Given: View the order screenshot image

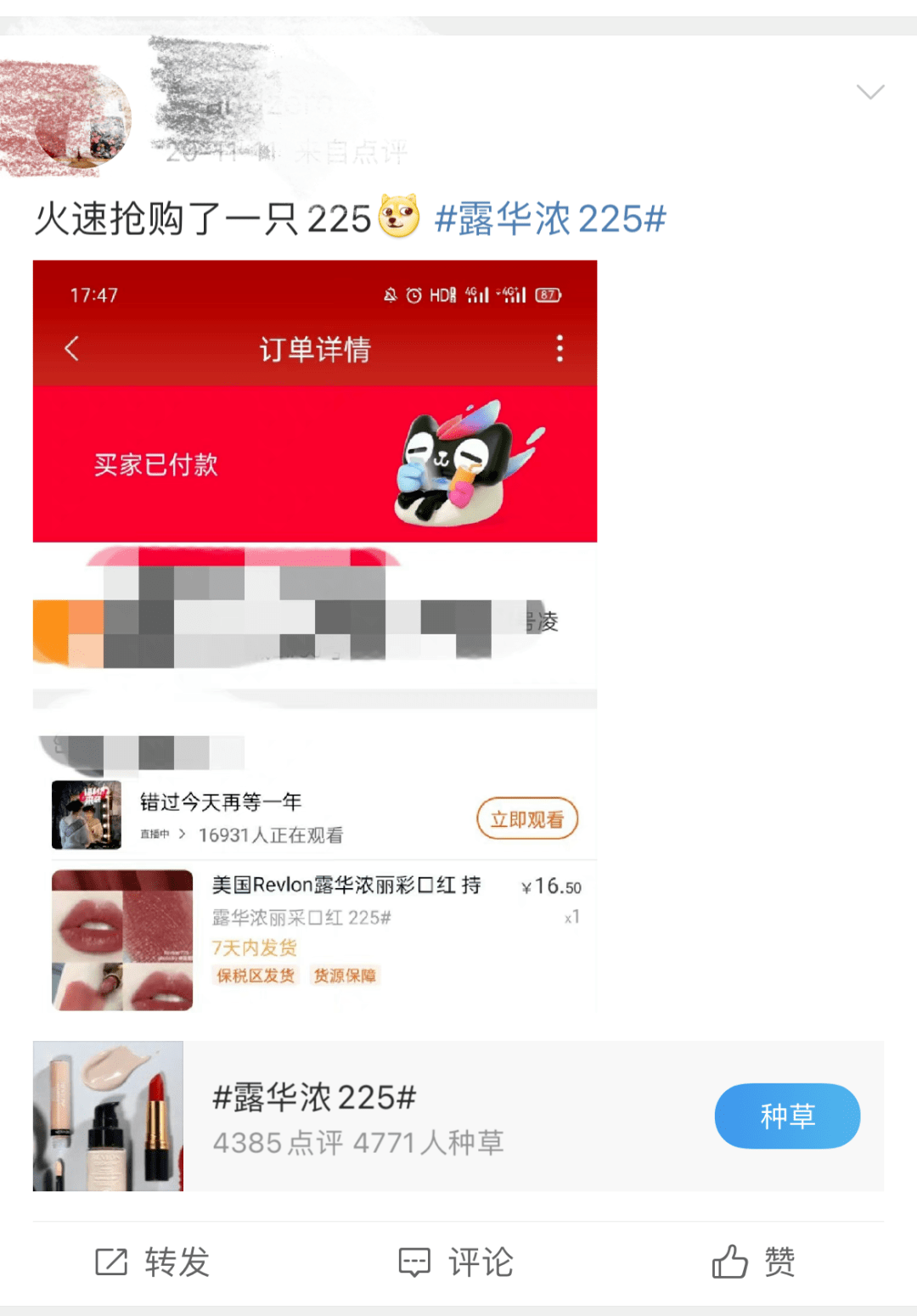Looking at the screenshot, I should coord(315,637).
